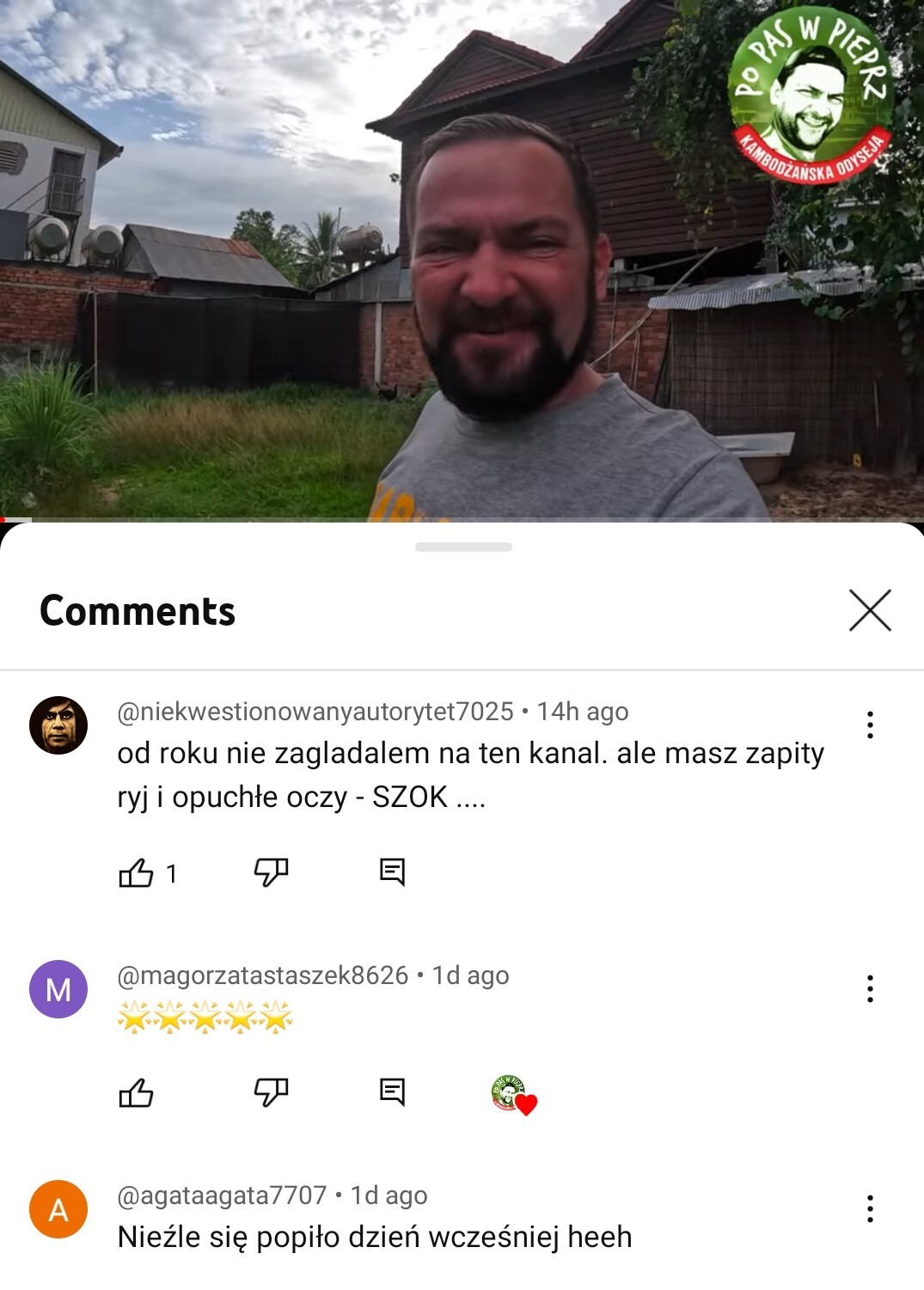Viewport: 924px width, 1290px height.
Task: Like the comment by @niekwestionowanyautorytet7025
Action: click(x=136, y=873)
